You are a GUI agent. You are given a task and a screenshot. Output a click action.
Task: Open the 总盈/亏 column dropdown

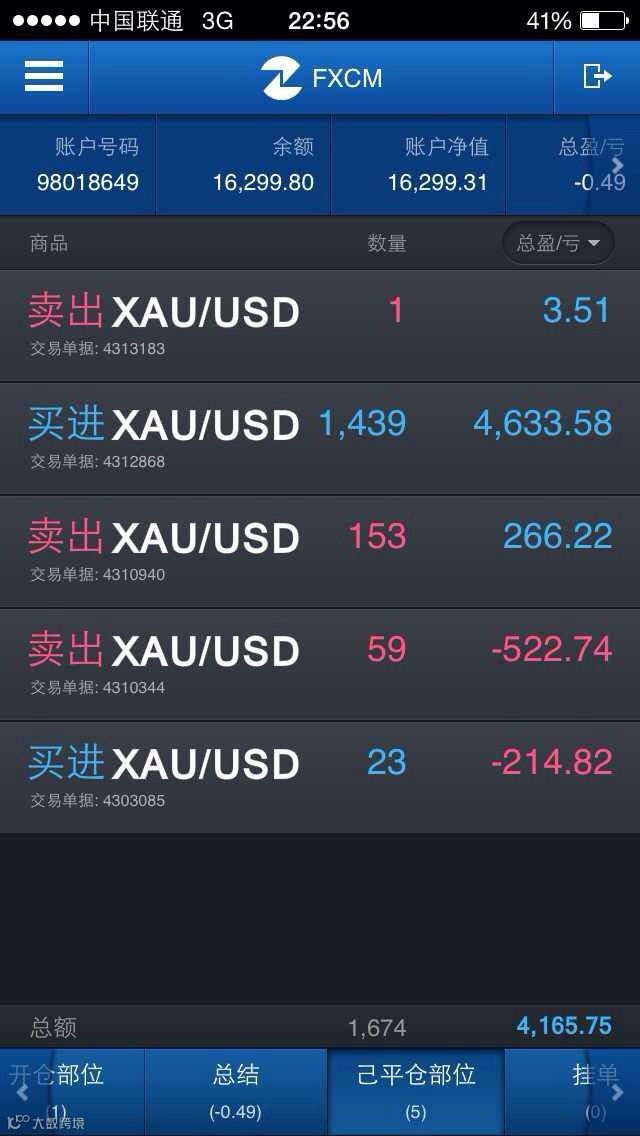(x=558, y=243)
